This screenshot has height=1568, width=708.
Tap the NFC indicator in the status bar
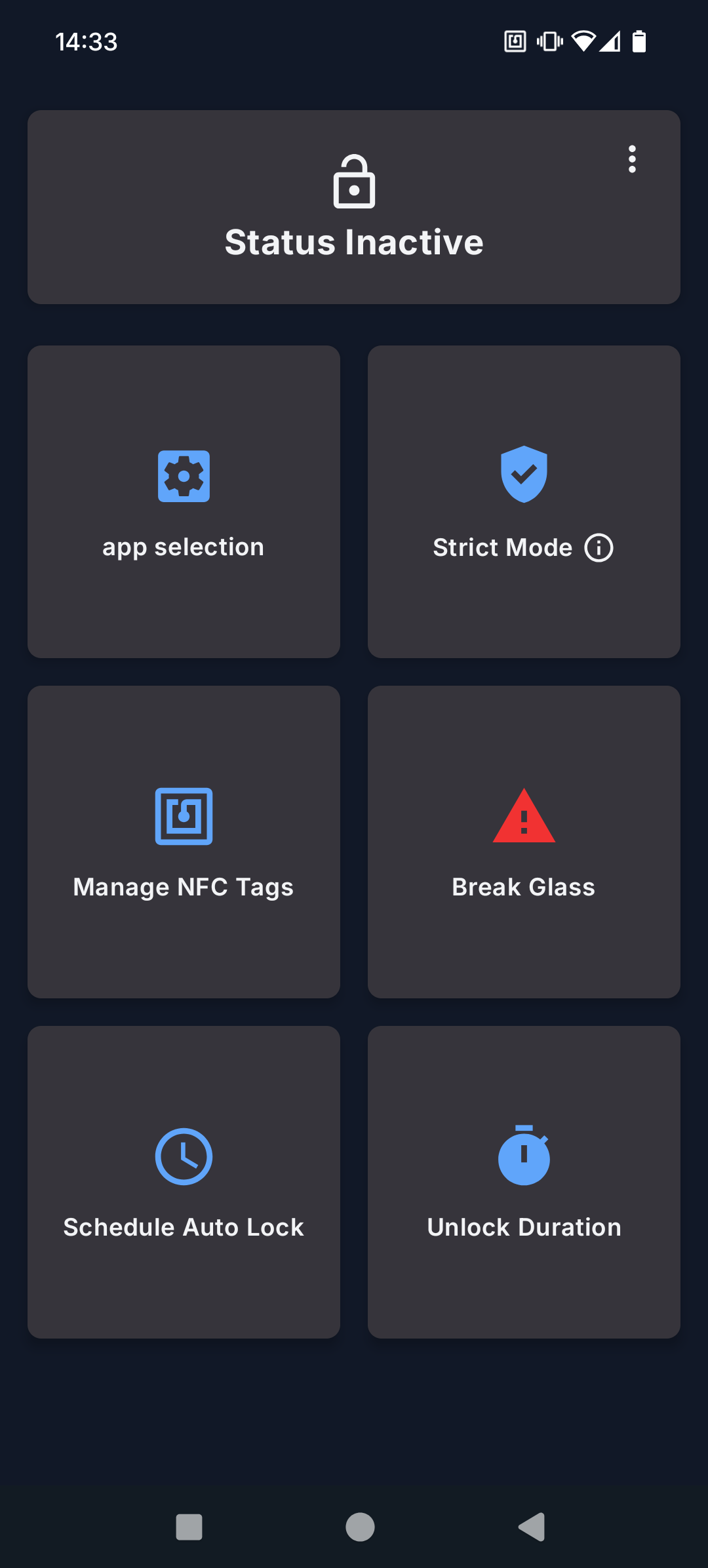pos(514,41)
